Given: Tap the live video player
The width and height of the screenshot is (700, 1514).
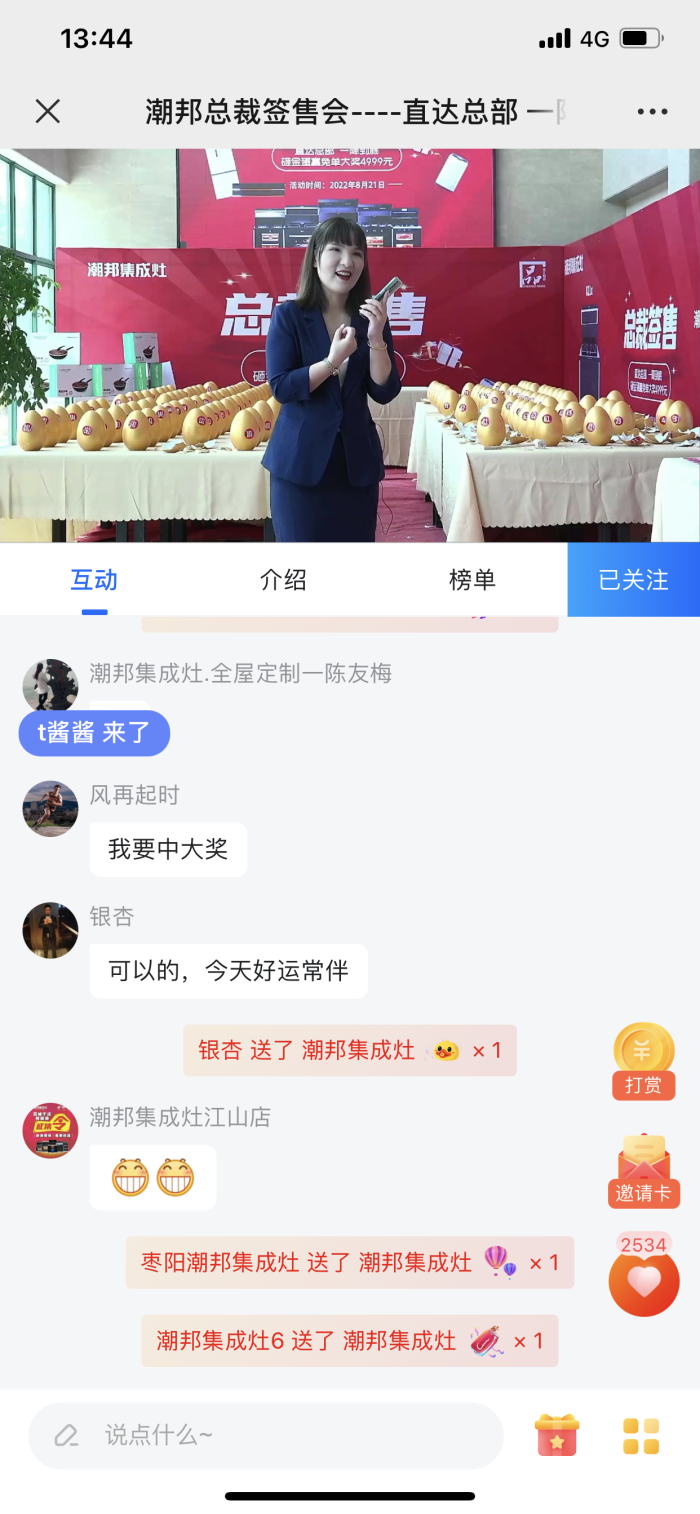Looking at the screenshot, I should pos(350,345).
